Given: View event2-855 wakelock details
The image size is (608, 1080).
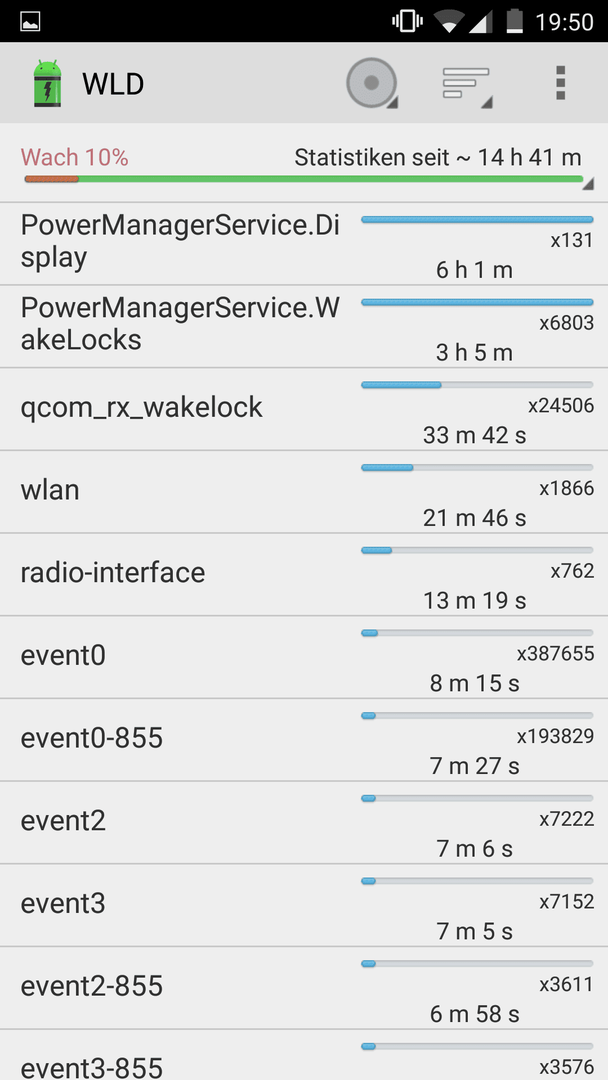Looking at the screenshot, I should click(x=304, y=988).
